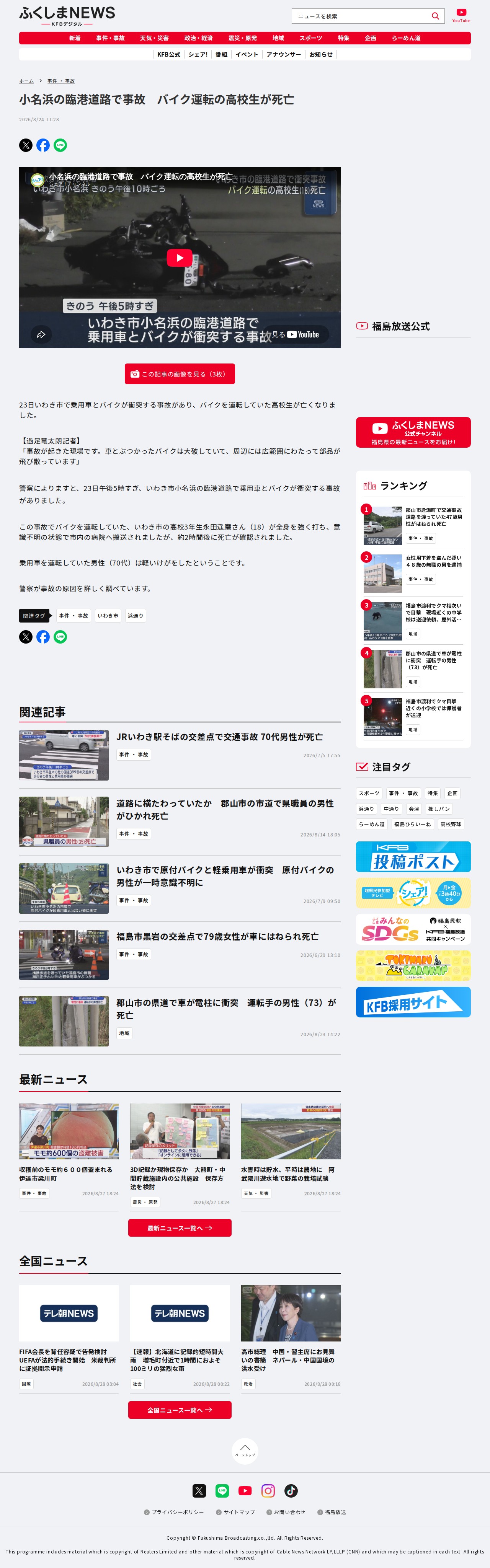Screen dimensions: 490x1568
Task: View the article's images (3枚)
Action: 180,374
